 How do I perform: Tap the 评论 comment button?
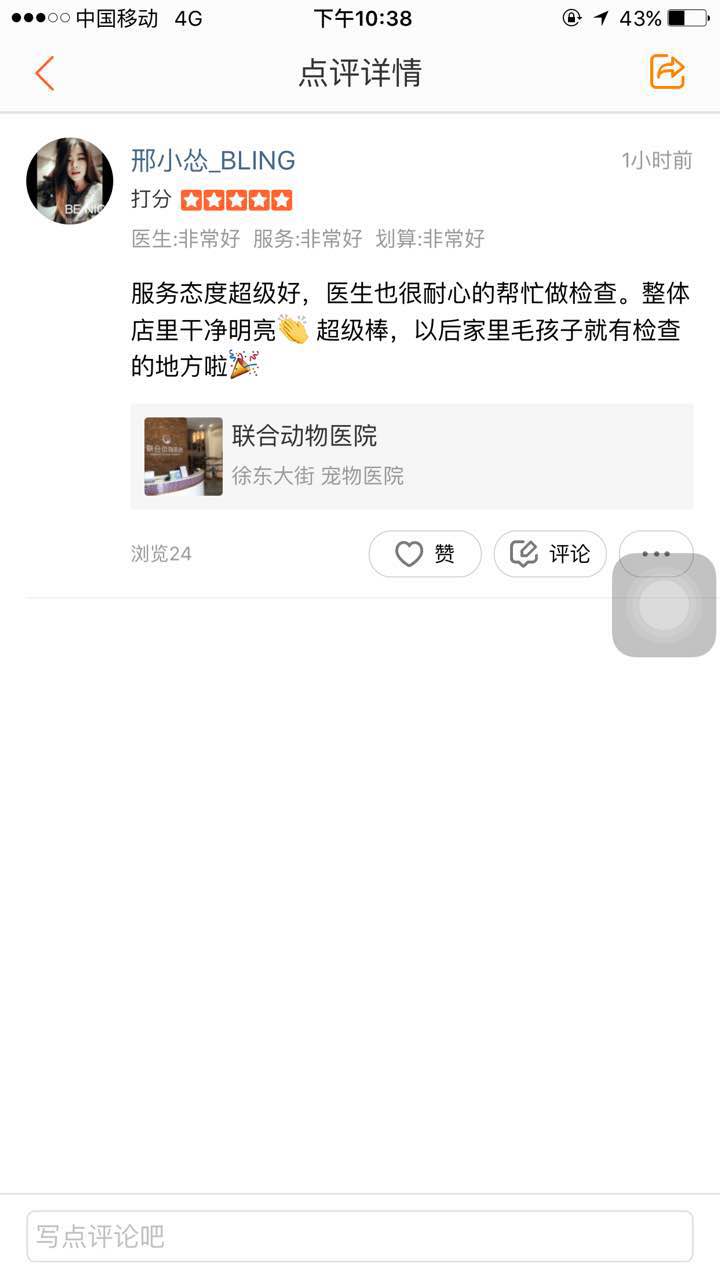(550, 554)
